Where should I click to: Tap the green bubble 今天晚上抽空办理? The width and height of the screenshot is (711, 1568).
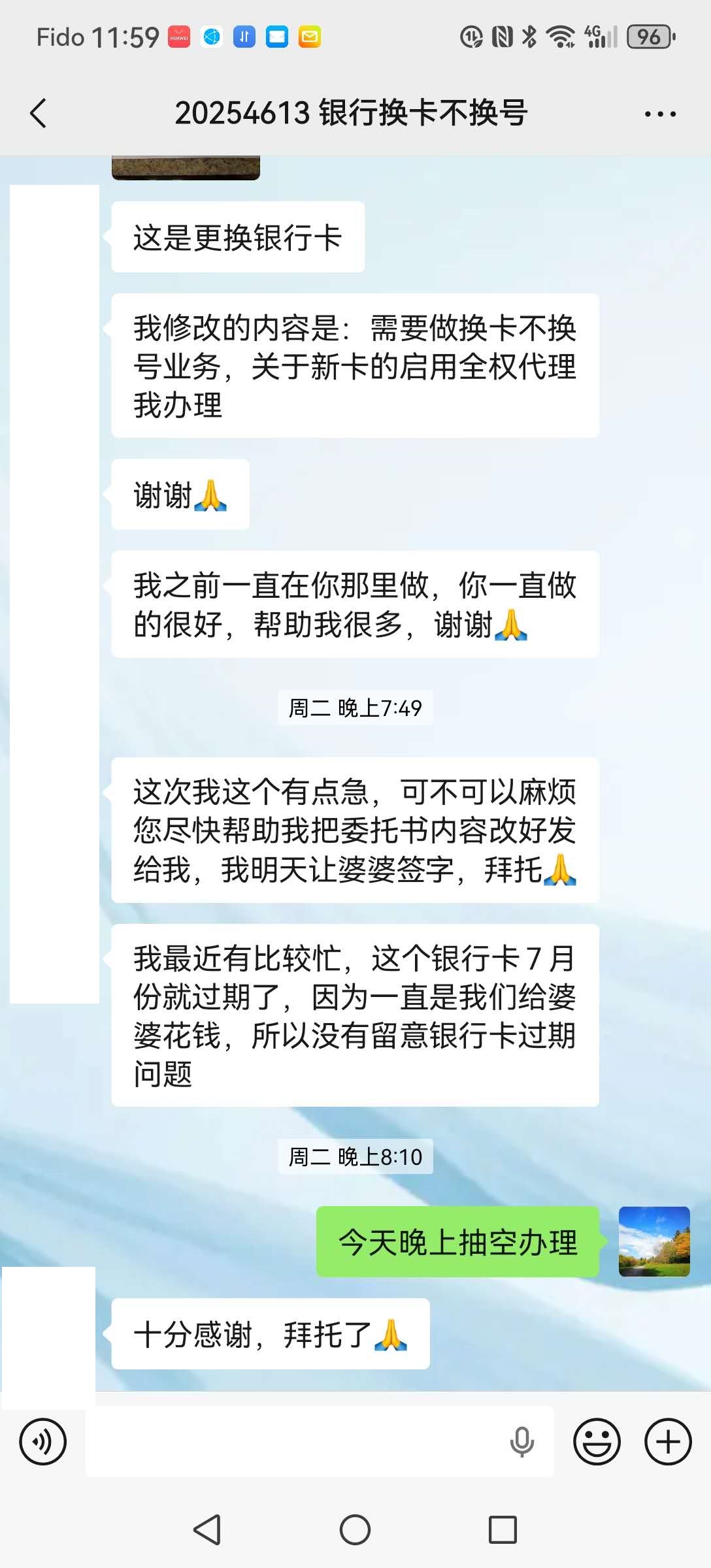coord(456,1243)
